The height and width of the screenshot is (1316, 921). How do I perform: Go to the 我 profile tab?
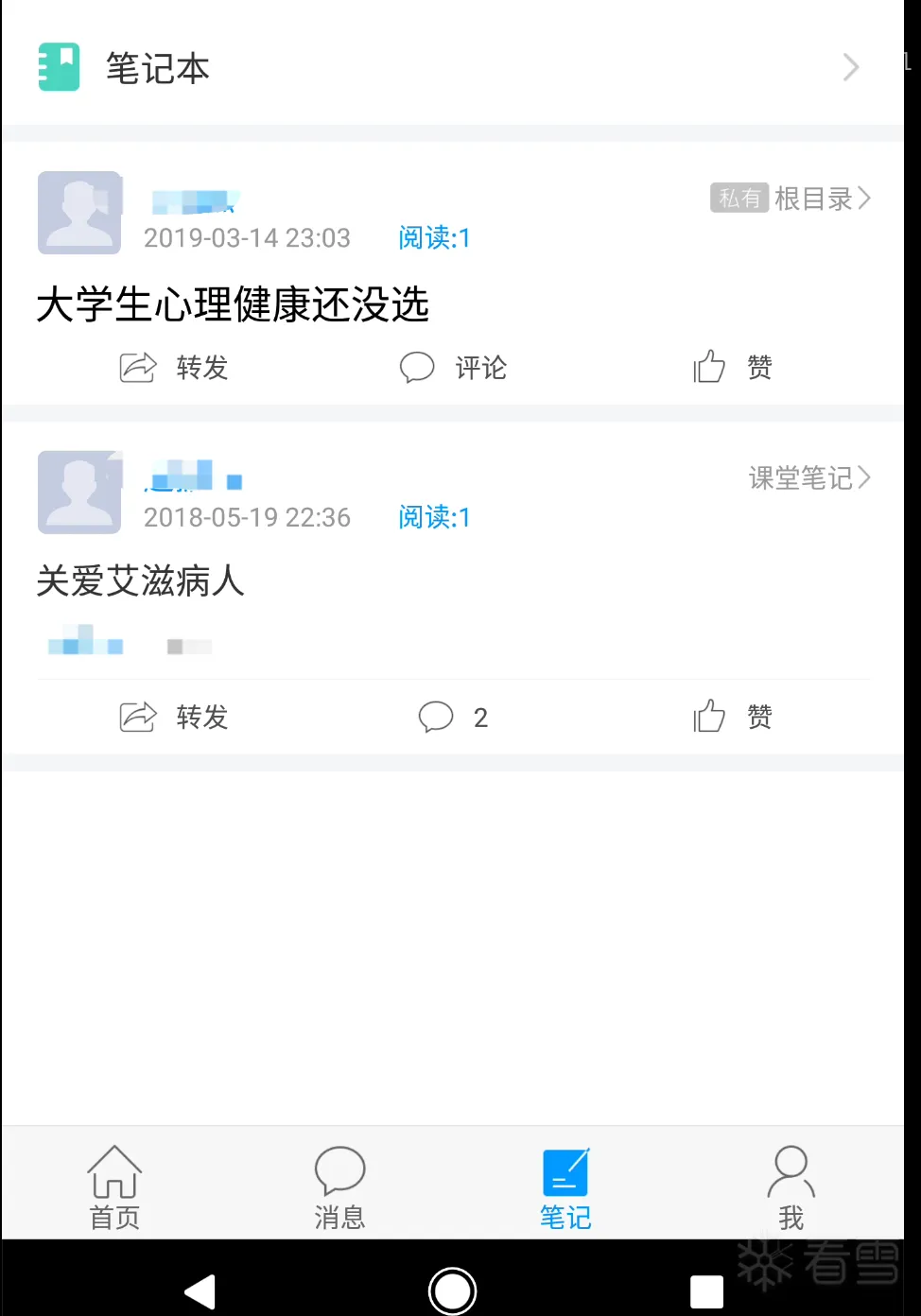791,1186
